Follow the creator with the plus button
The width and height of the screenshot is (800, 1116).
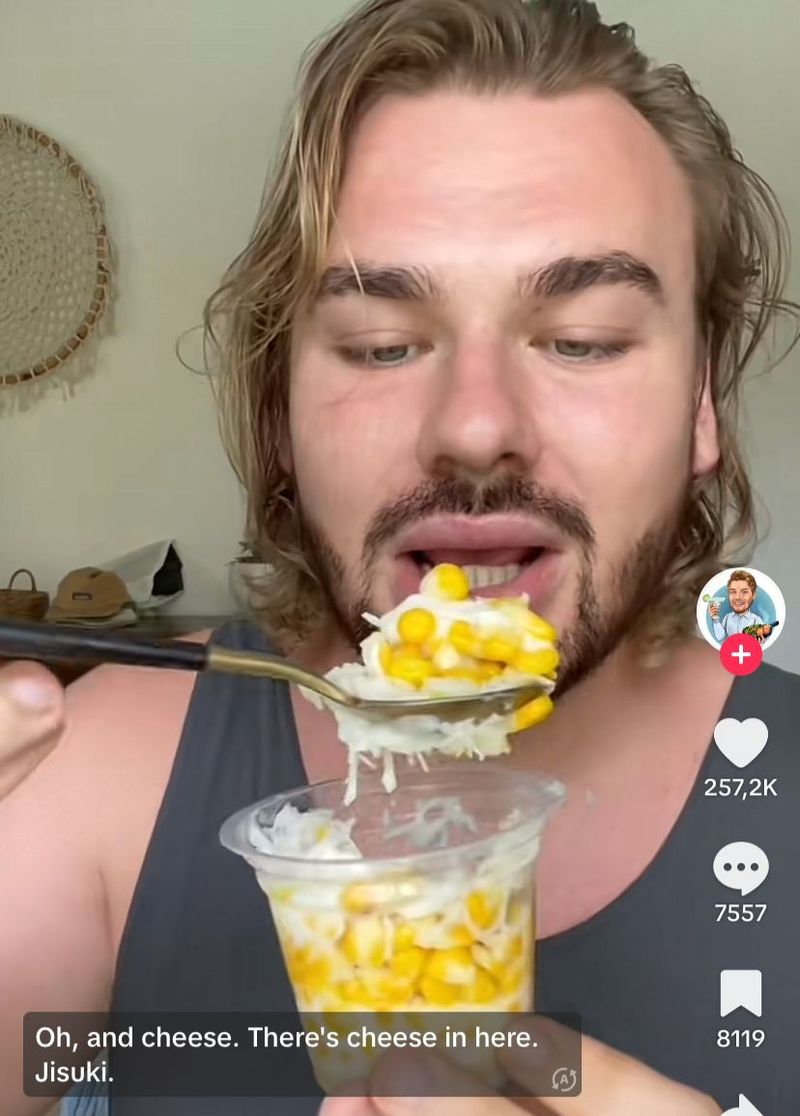(740, 655)
